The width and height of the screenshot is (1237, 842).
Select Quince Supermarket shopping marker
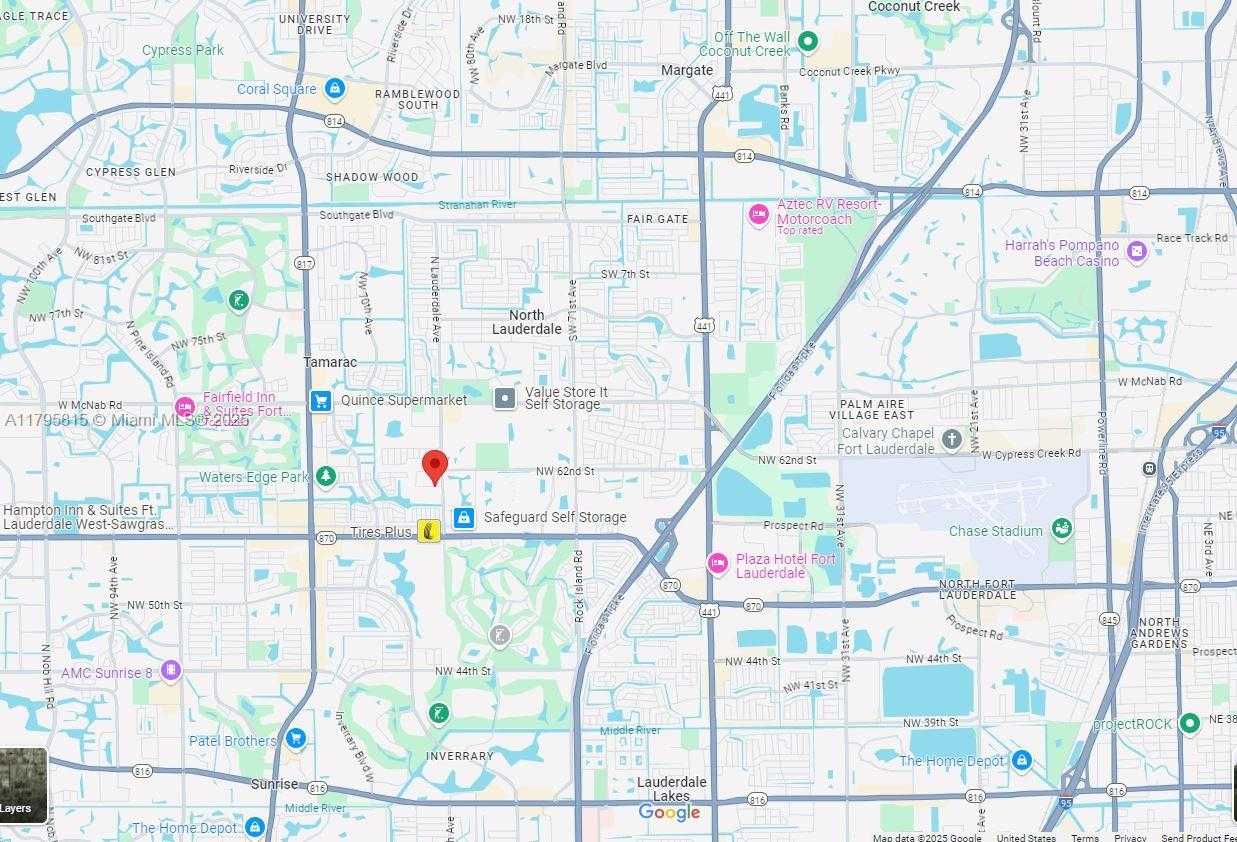point(320,401)
